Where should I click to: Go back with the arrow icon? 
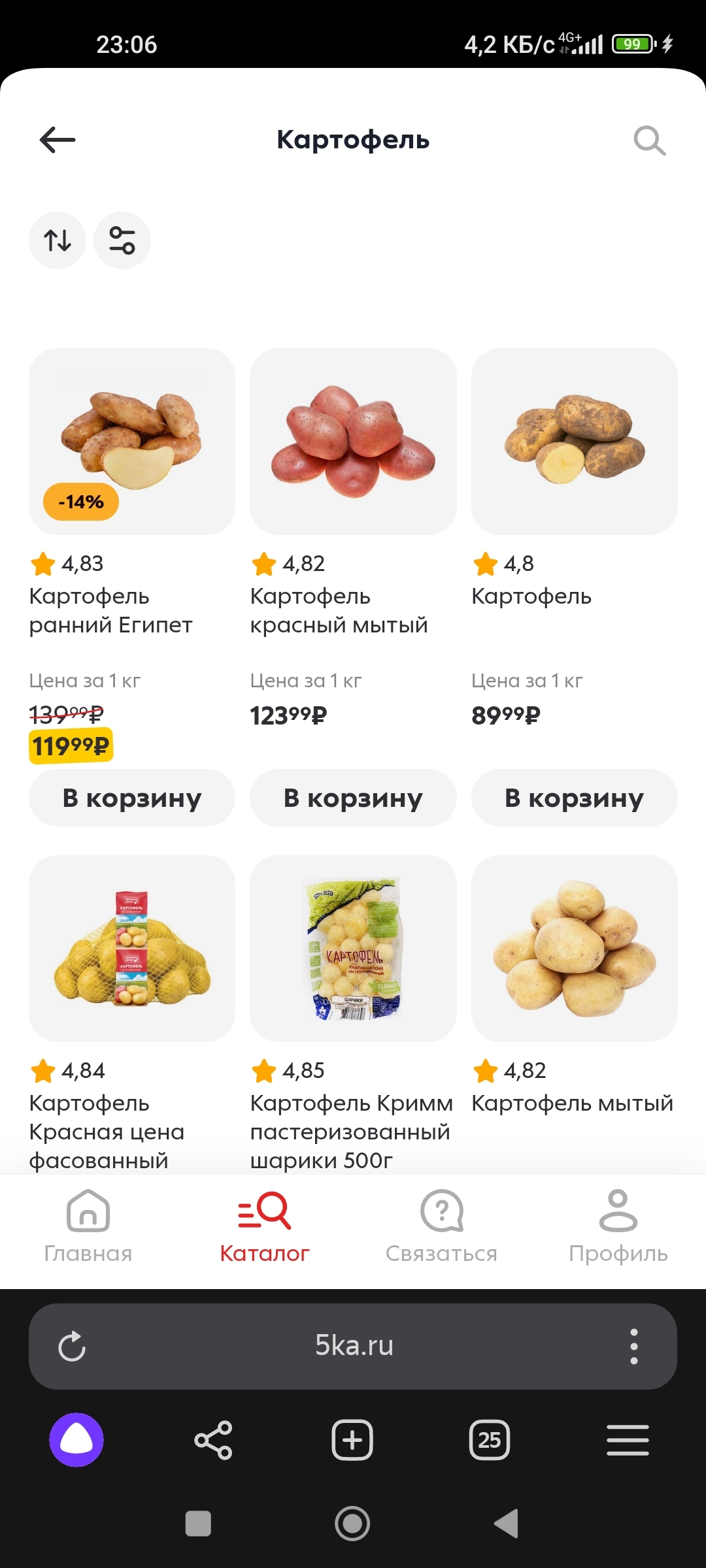click(58, 140)
